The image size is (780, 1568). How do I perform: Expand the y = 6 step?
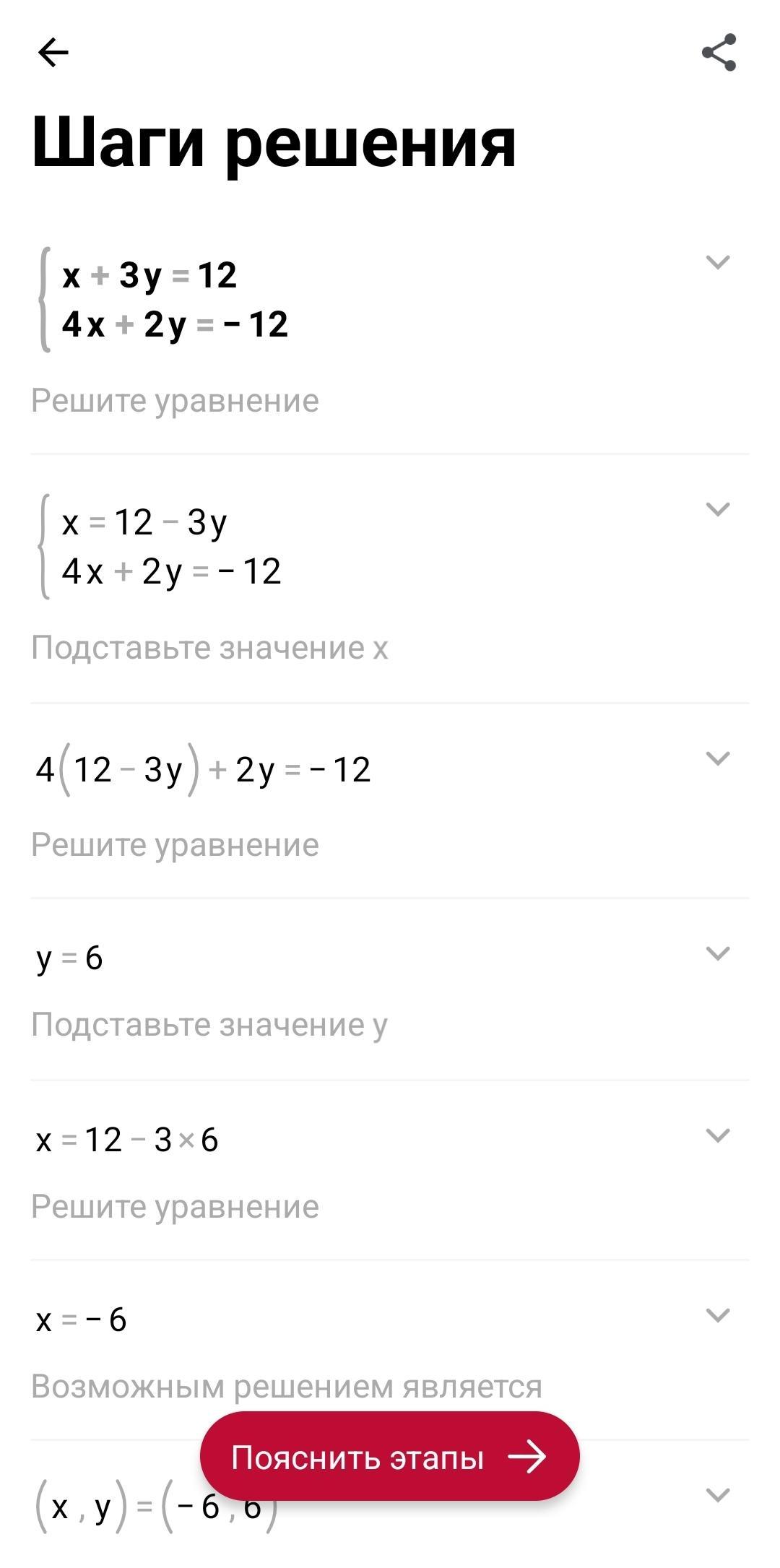[717, 953]
